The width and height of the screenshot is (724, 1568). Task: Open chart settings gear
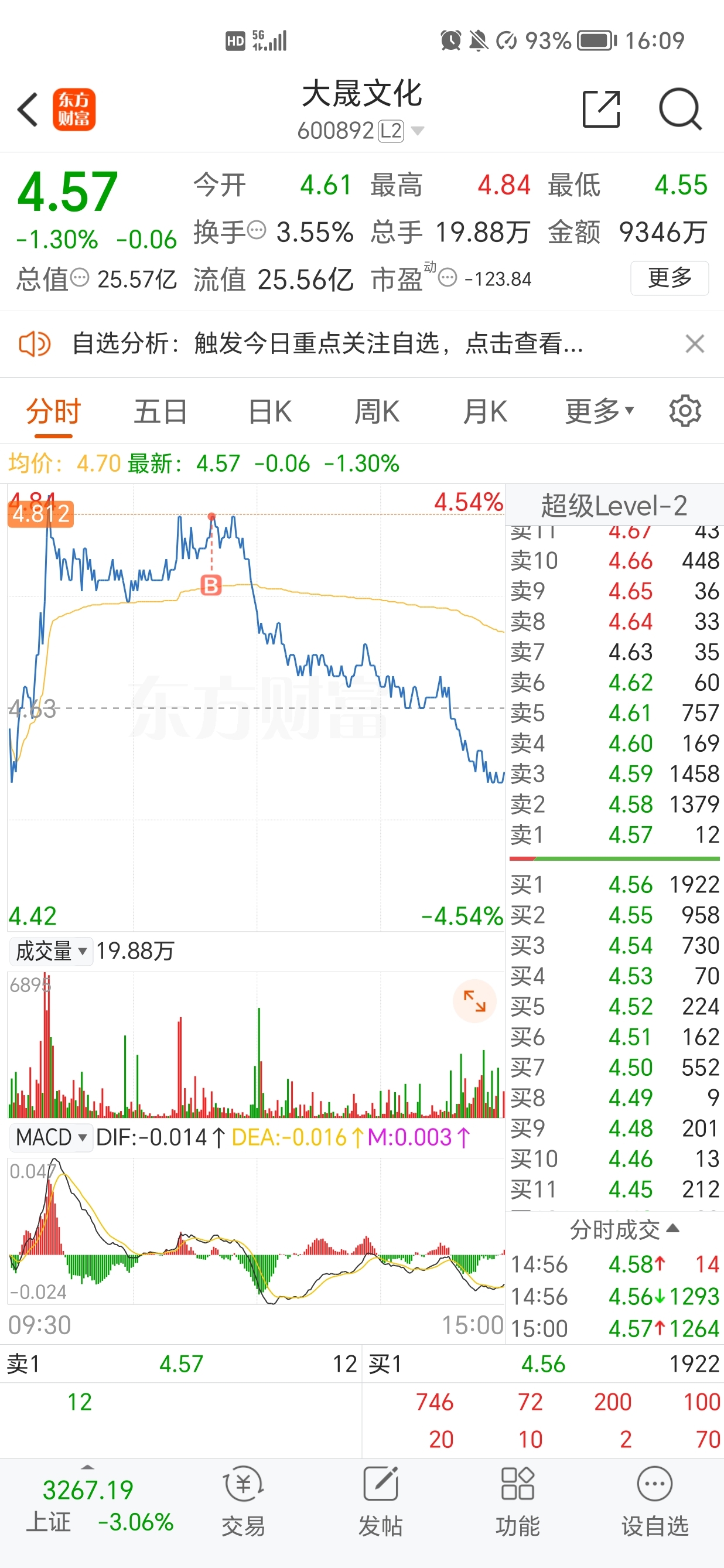click(x=685, y=411)
